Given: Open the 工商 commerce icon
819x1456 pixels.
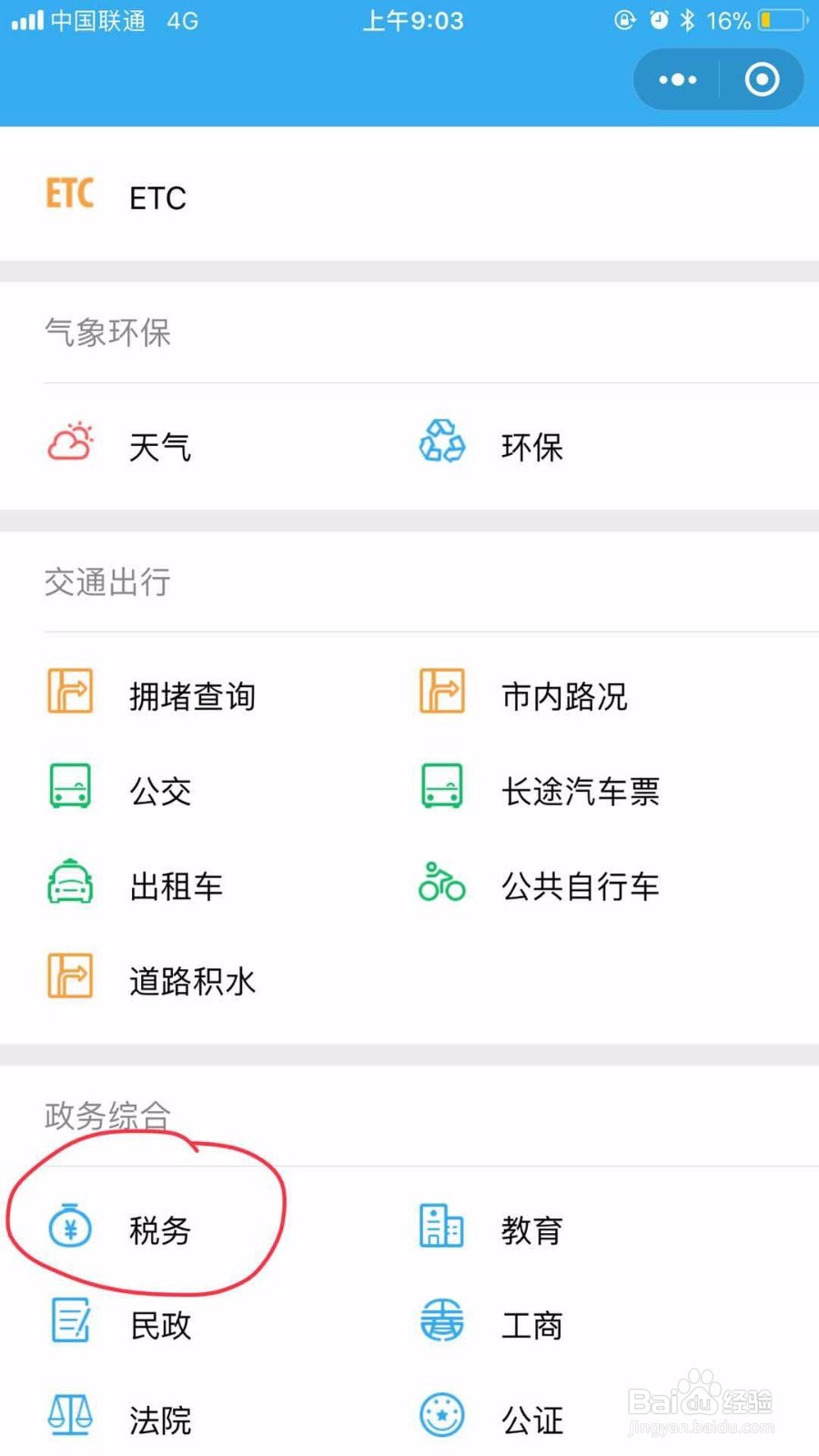Looking at the screenshot, I should 442,1321.
